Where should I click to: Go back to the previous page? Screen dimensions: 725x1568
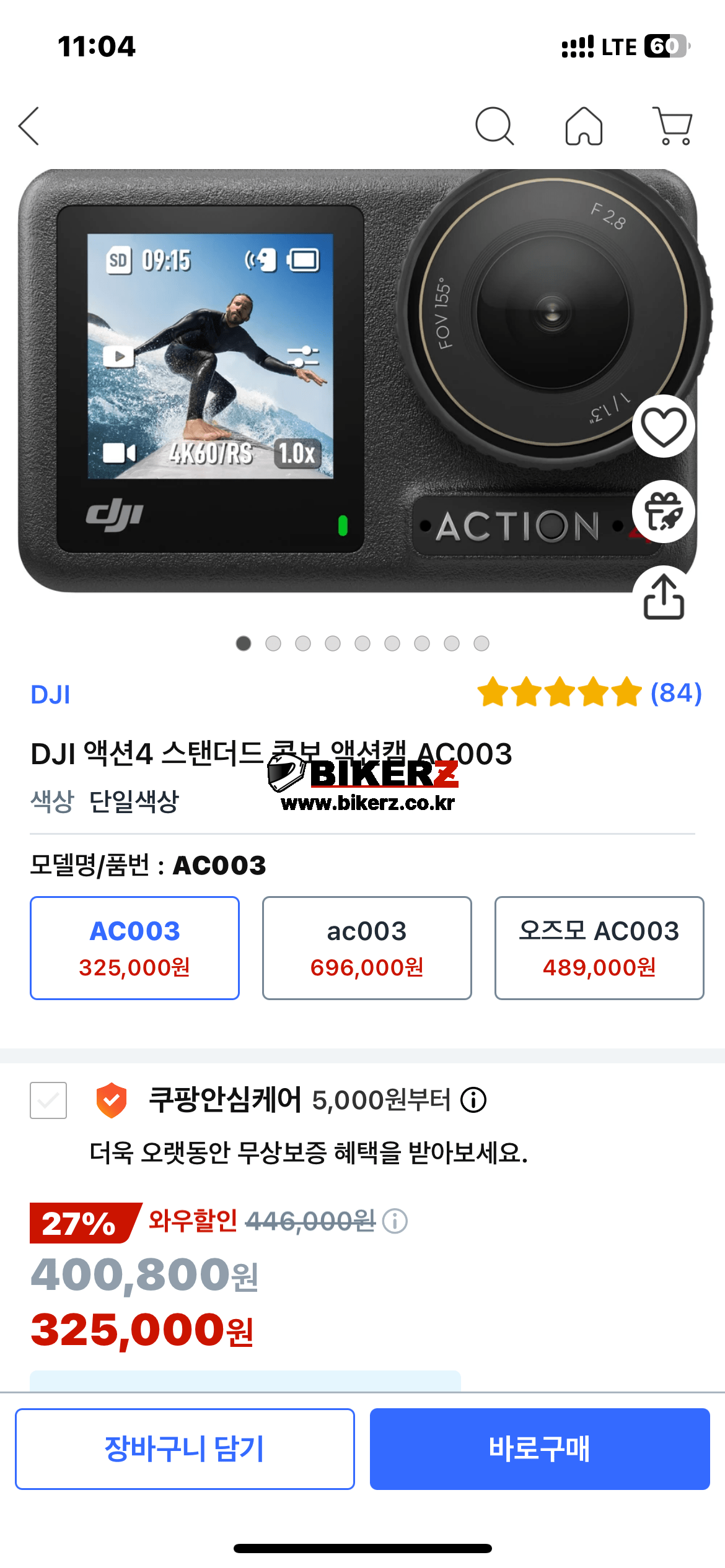[29, 126]
